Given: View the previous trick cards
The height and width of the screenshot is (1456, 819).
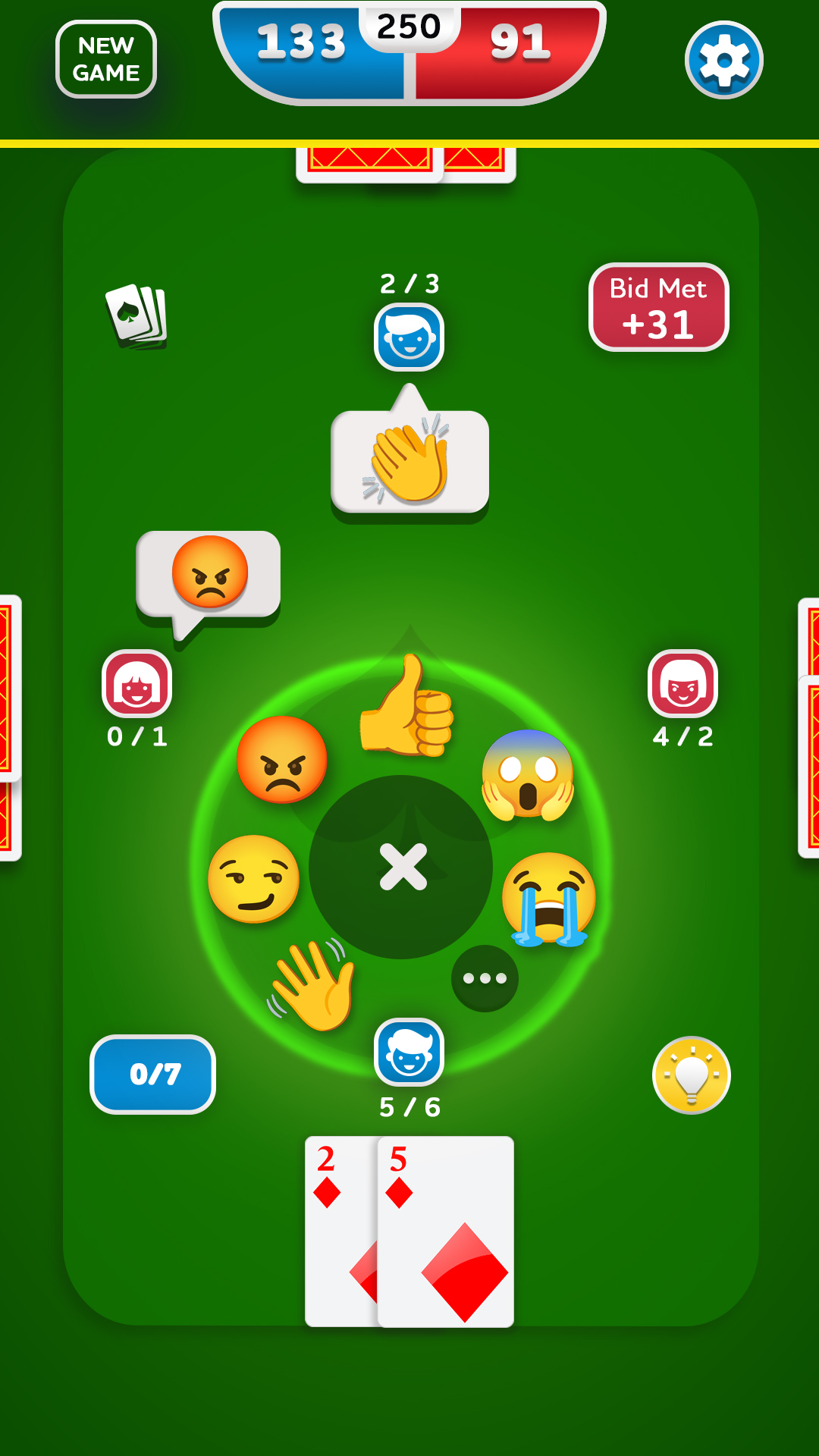Looking at the screenshot, I should (x=137, y=316).
